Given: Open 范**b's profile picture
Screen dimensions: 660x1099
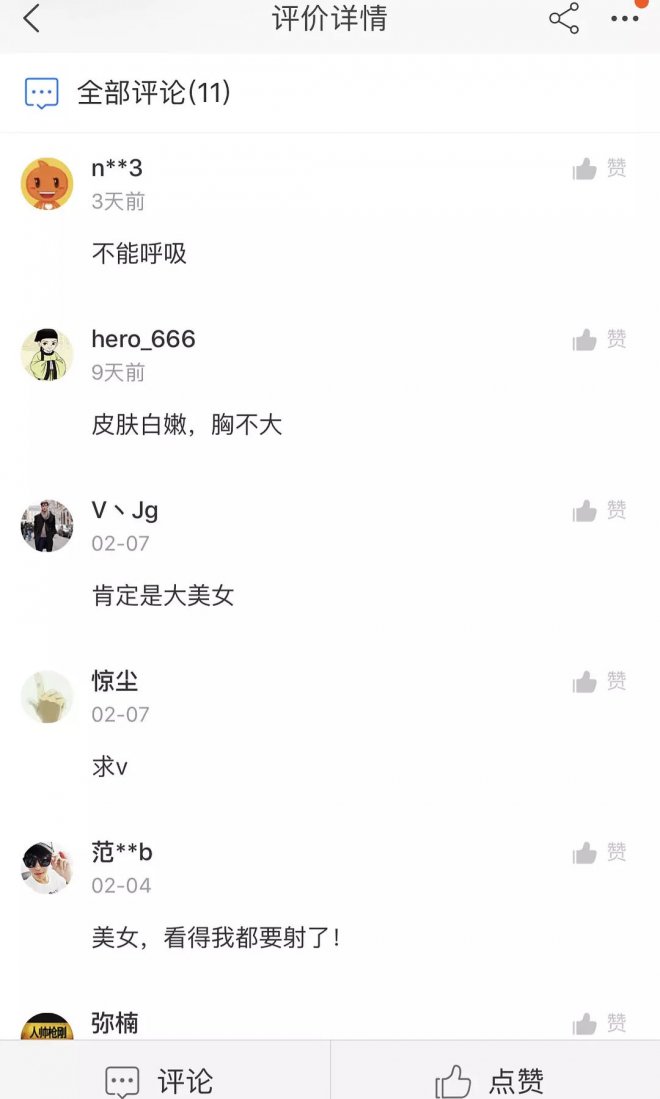Looking at the screenshot, I should coord(47,868).
